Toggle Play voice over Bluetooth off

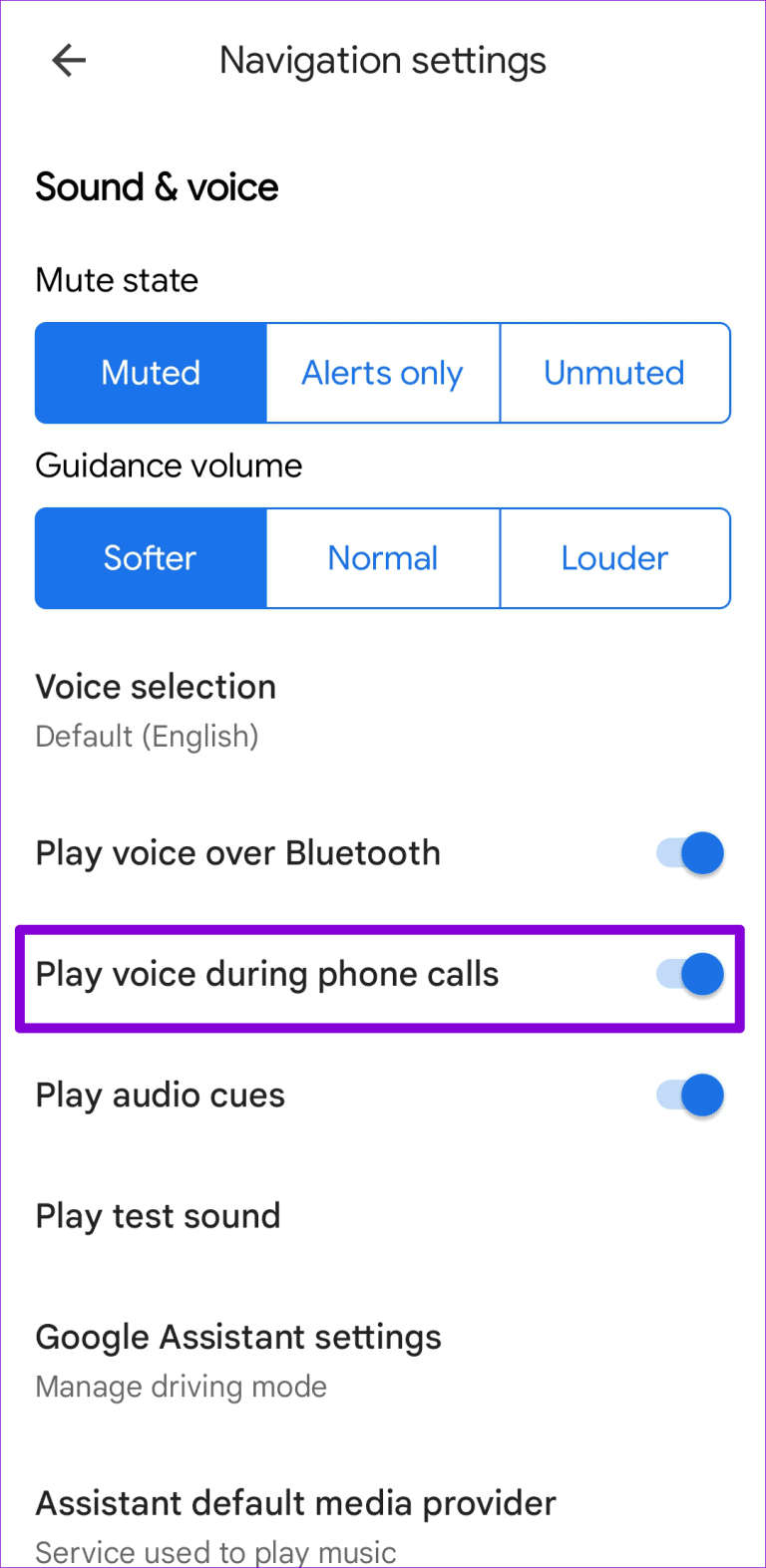(689, 853)
